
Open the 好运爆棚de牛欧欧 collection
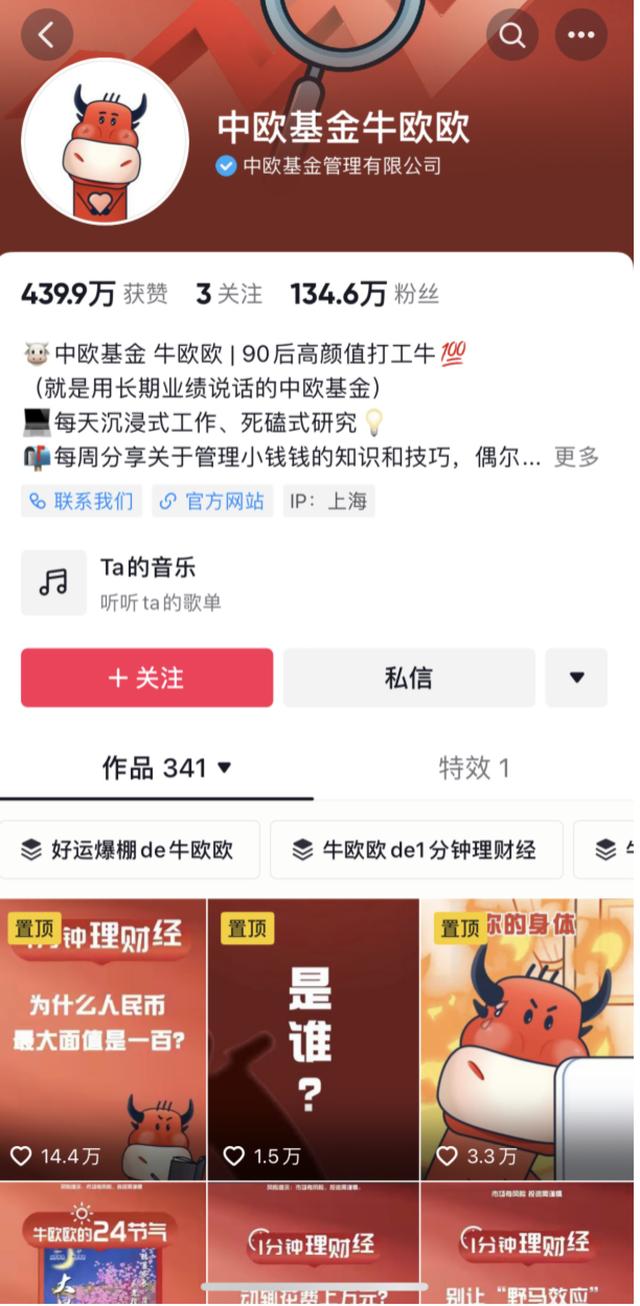pos(130,850)
